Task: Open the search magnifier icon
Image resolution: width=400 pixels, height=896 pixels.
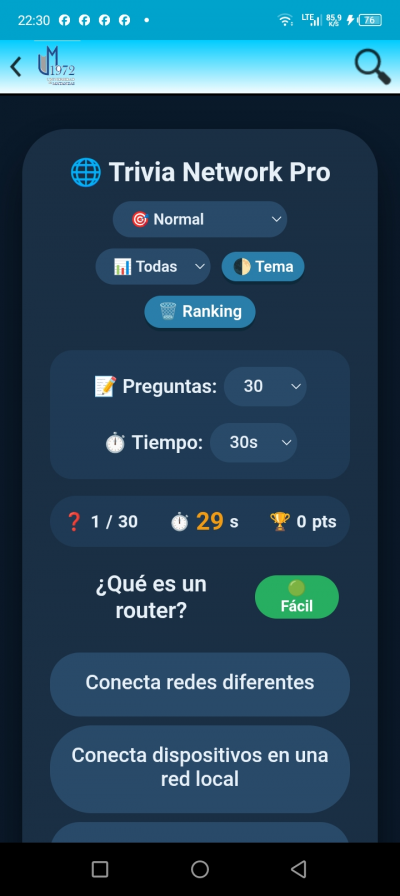Action: tap(372, 67)
